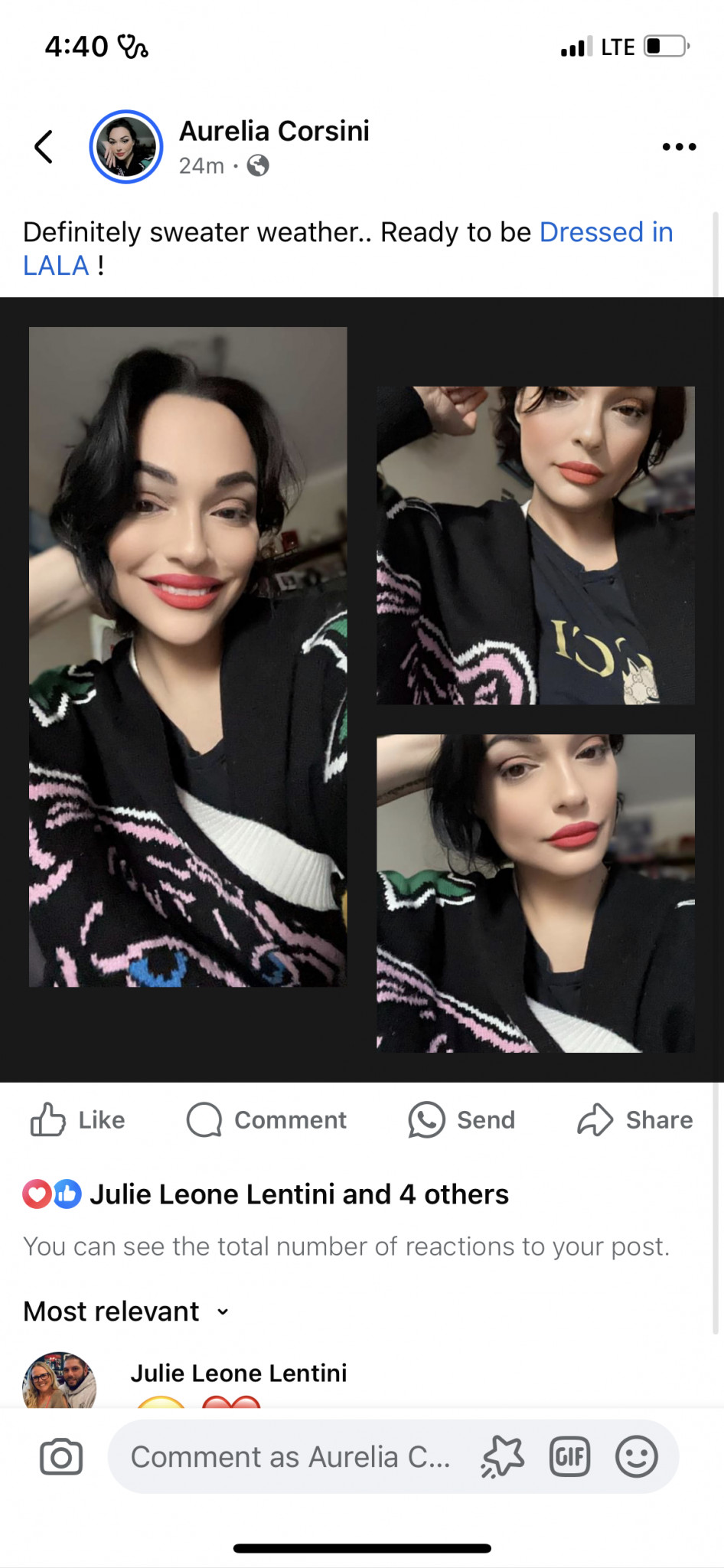Image resolution: width=724 pixels, height=1568 pixels.
Task: Share this post
Action: pos(635,1120)
